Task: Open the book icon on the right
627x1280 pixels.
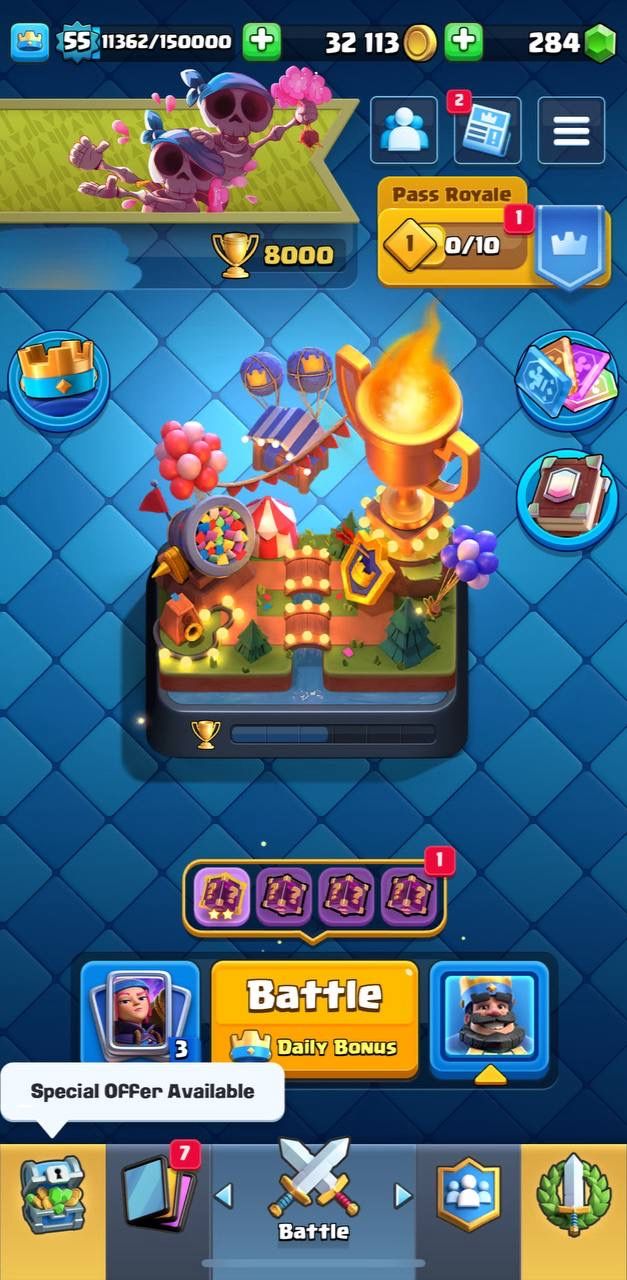Action: pyautogui.click(x=567, y=499)
